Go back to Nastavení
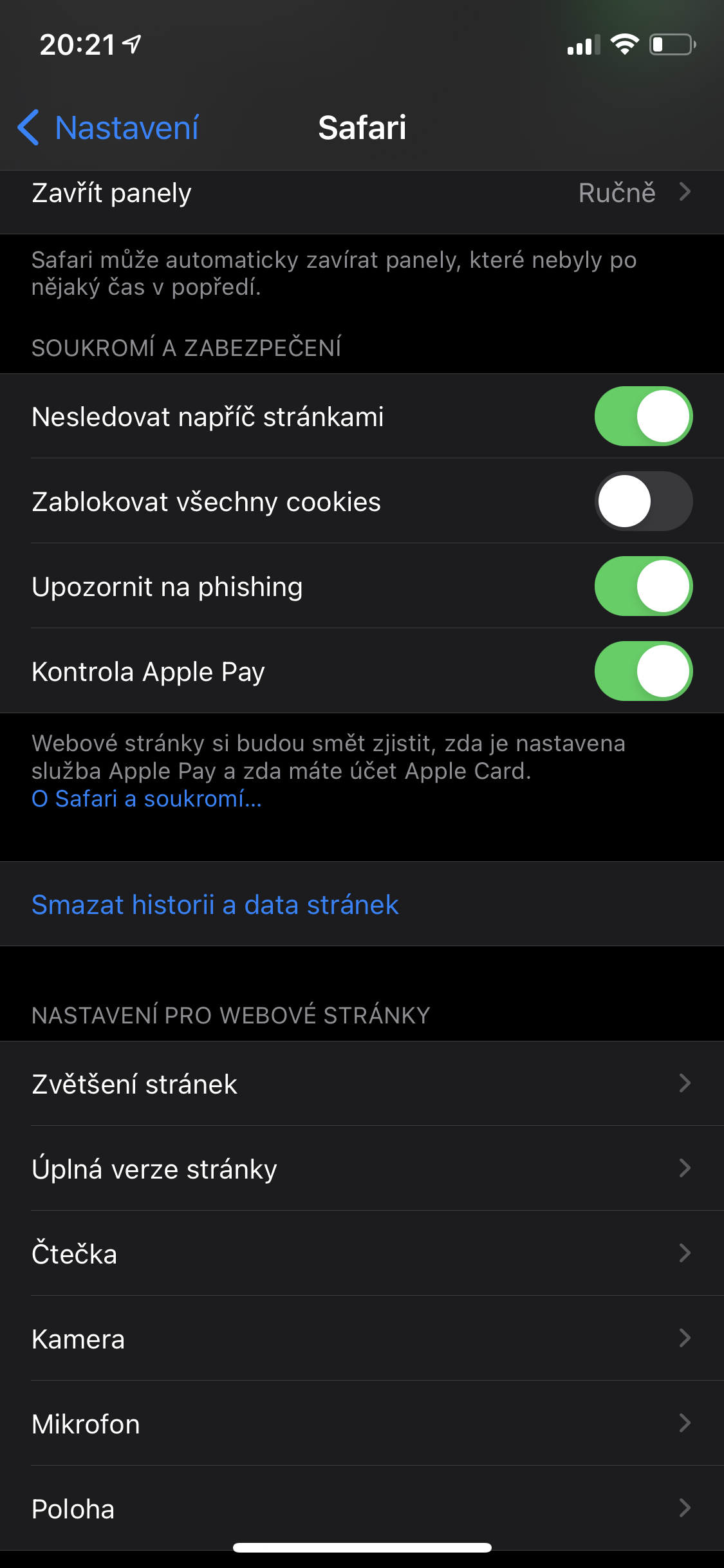The image size is (724, 1568). (108, 127)
